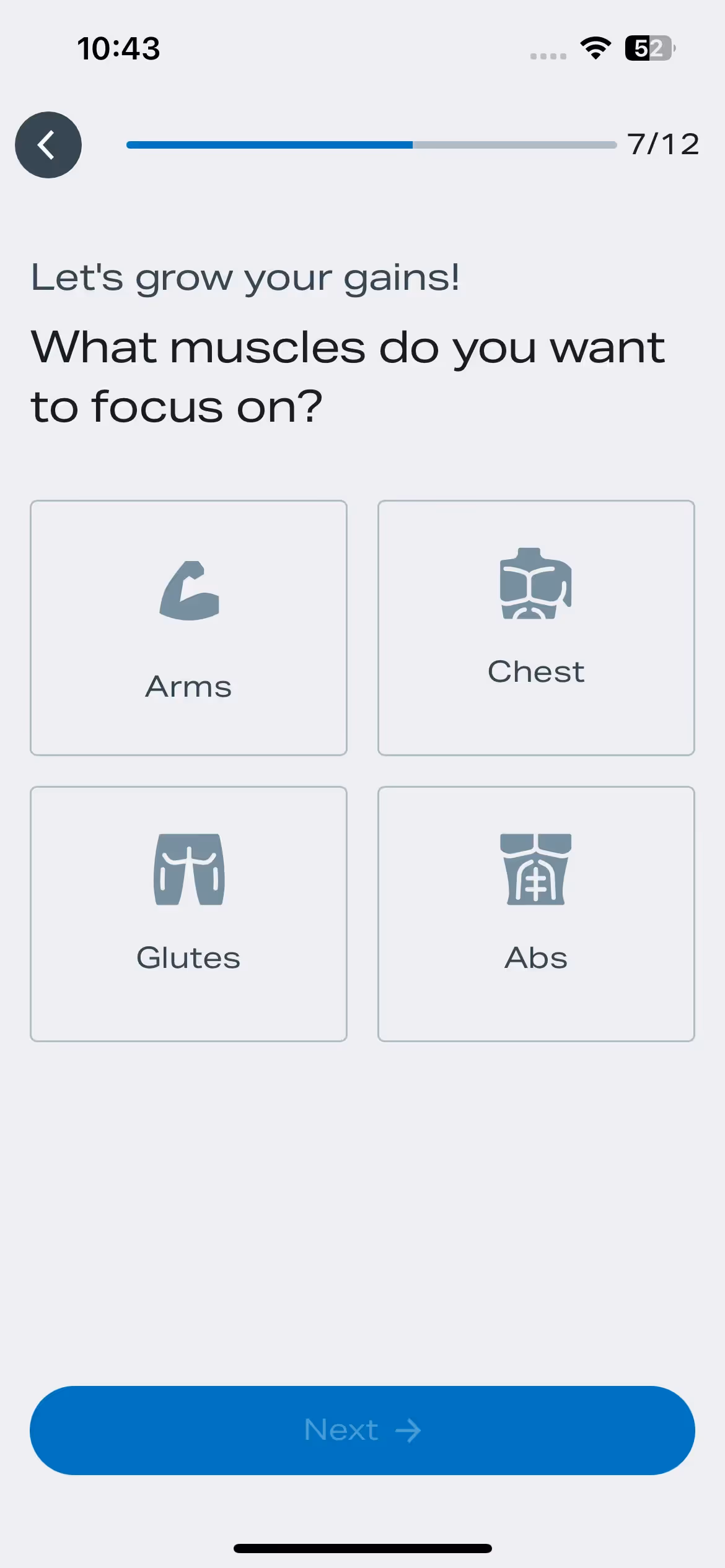Image resolution: width=725 pixels, height=1568 pixels.
Task: Choose the Chest muscle card
Action: click(536, 627)
